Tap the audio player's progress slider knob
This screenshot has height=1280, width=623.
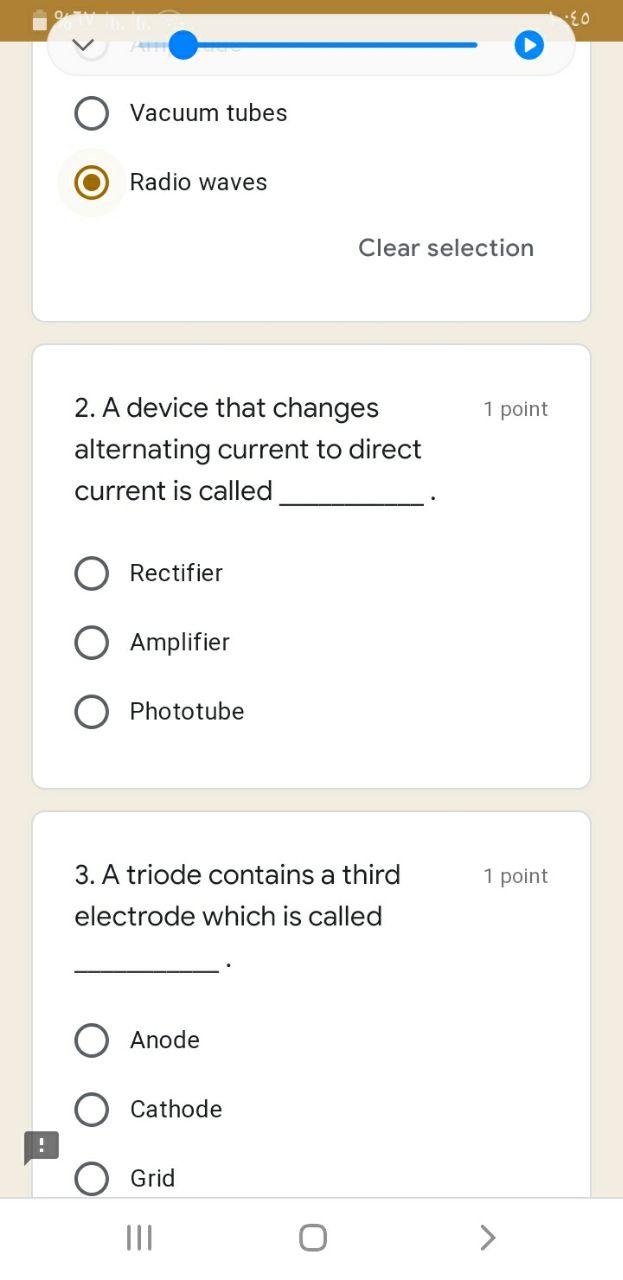[x=183, y=45]
